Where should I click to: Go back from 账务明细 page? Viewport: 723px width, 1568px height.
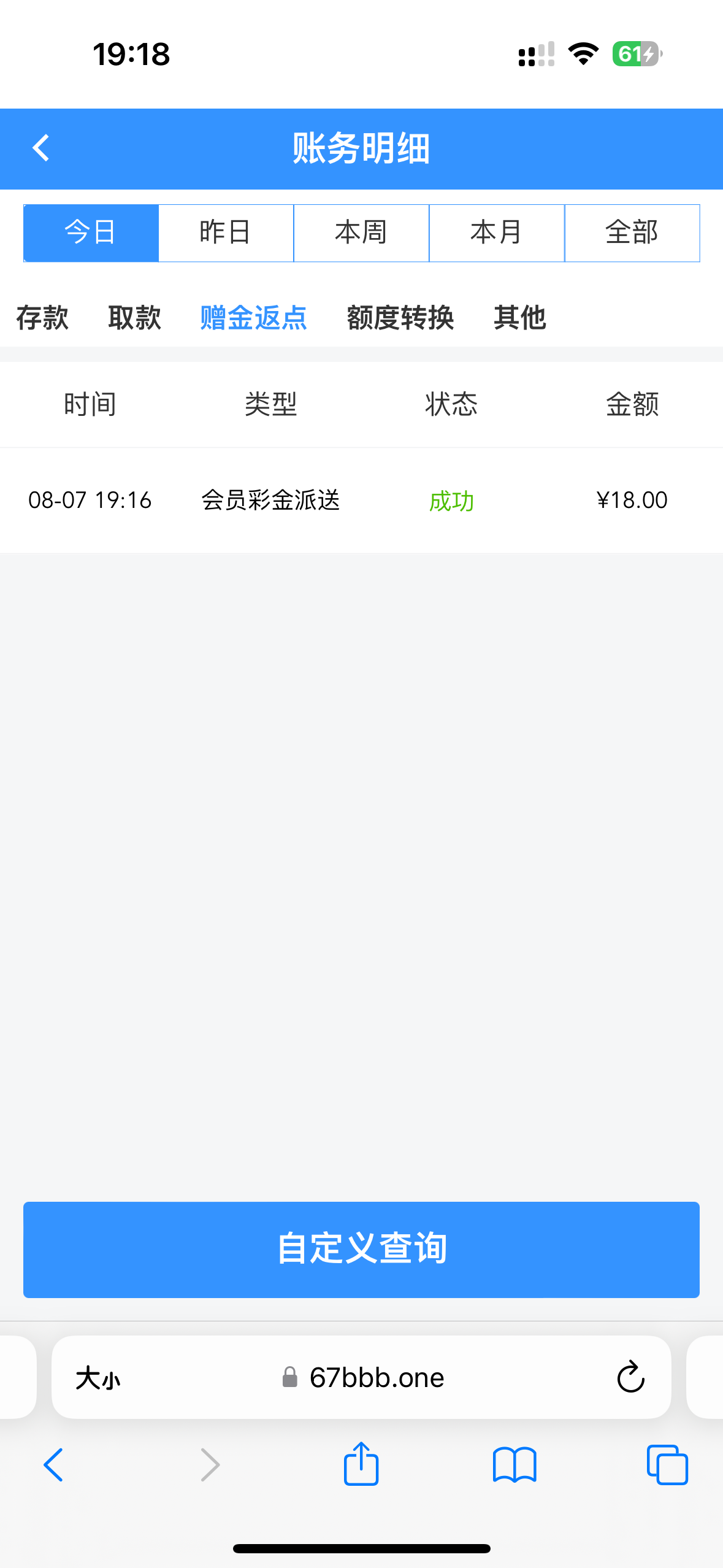[x=40, y=148]
